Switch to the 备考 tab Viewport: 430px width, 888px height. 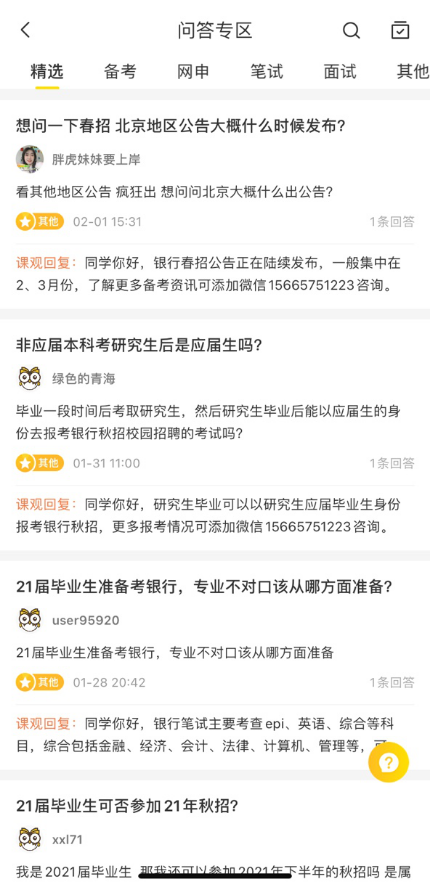[x=120, y=72]
